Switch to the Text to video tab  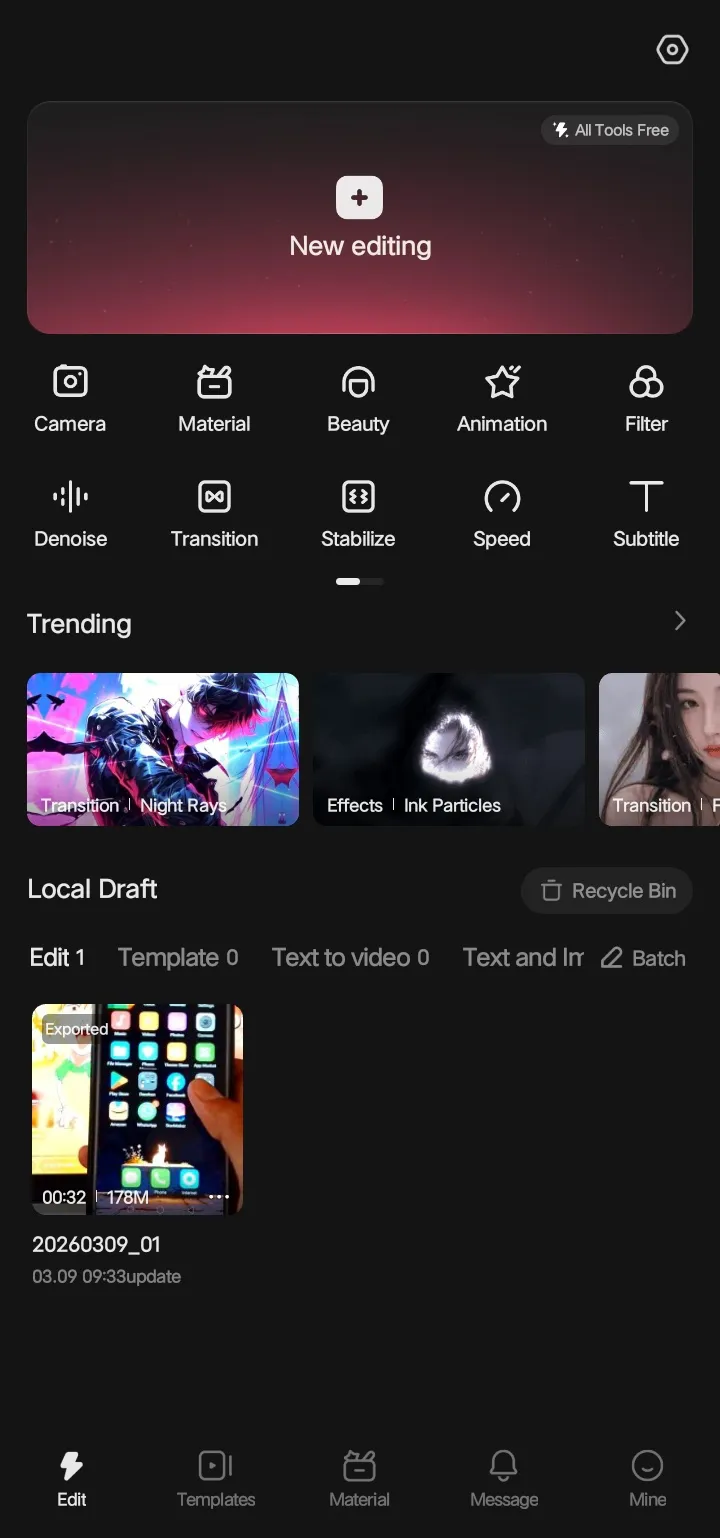(x=350, y=957)
